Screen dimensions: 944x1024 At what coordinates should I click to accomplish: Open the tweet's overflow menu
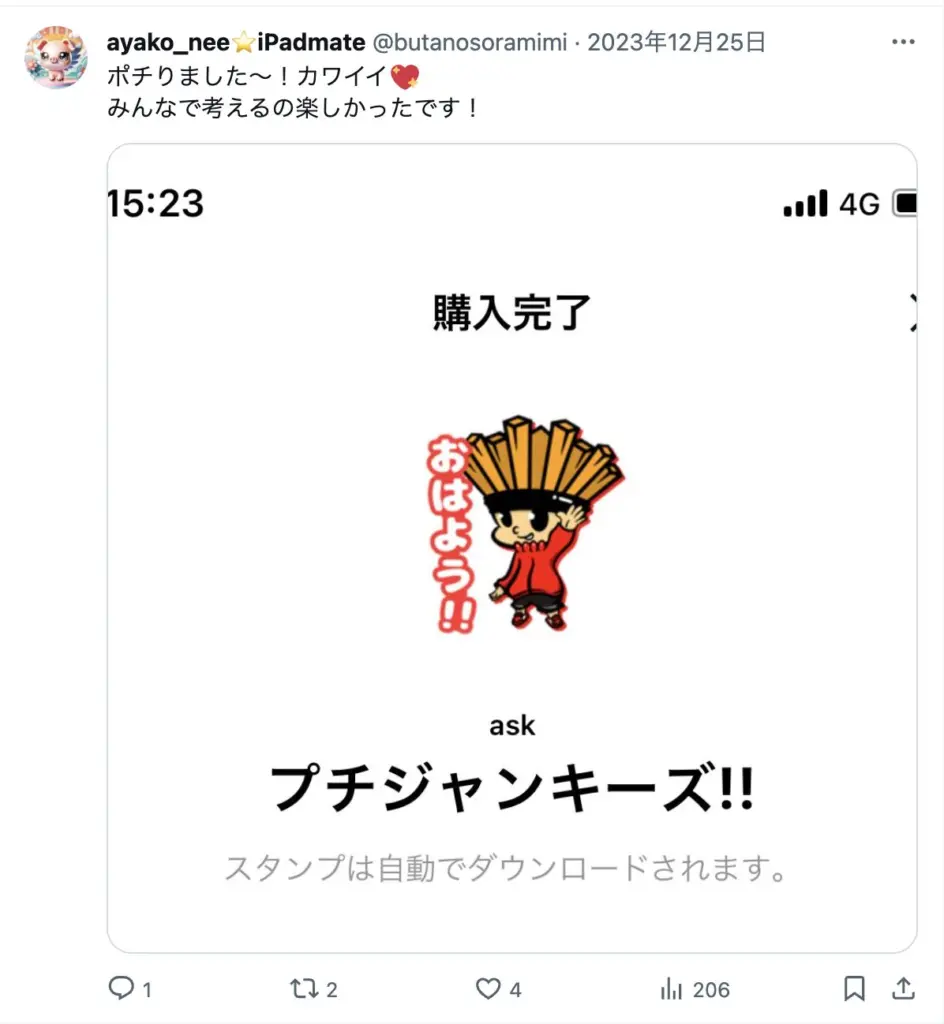pos(903,42)
